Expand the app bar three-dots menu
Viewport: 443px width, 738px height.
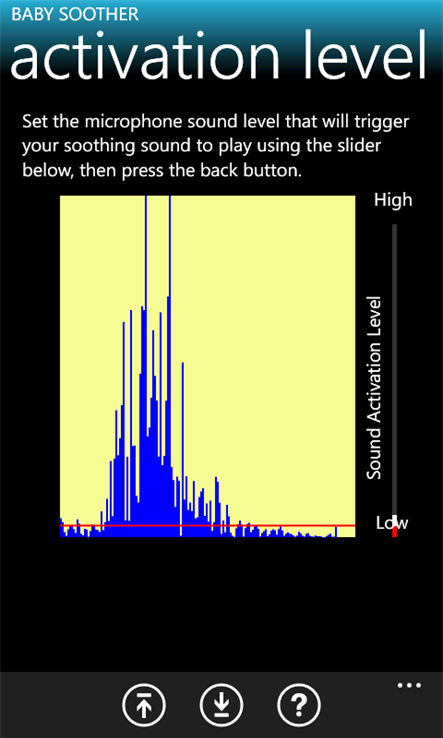(x=409, y=685)
